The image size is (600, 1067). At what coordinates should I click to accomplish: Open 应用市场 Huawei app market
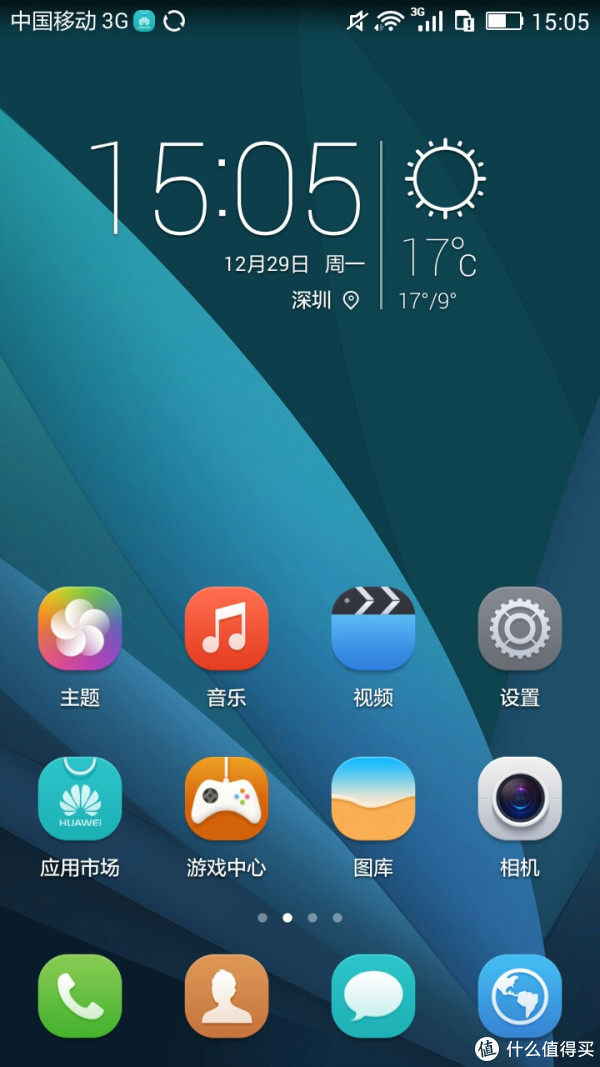pos(80,798)
